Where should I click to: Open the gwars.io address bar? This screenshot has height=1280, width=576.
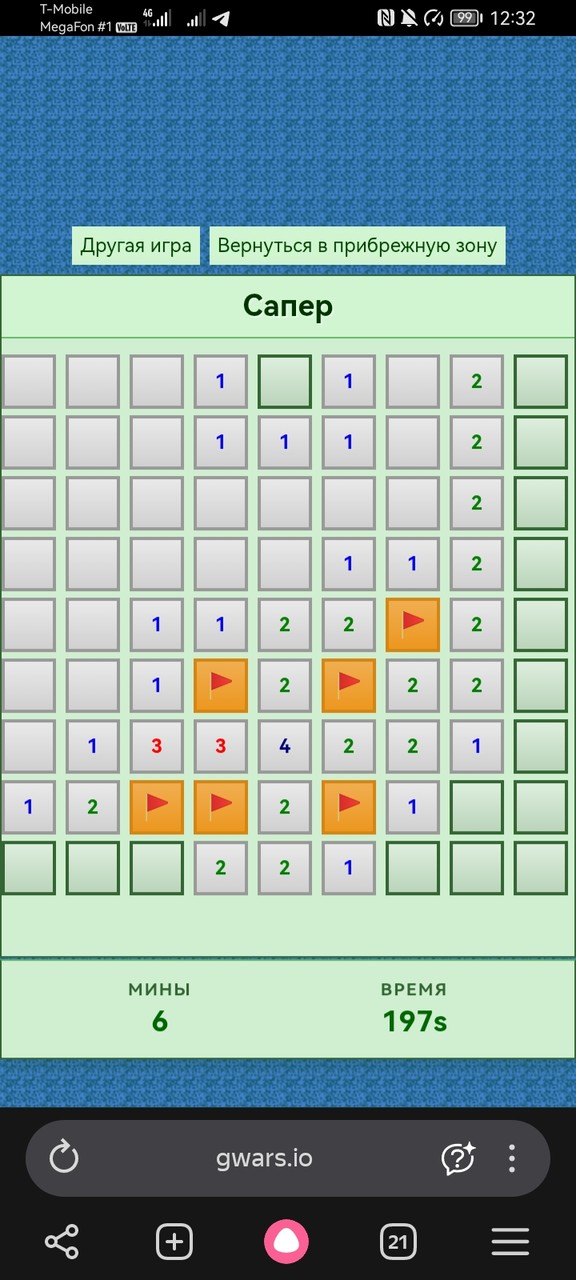pos(264,1159)
